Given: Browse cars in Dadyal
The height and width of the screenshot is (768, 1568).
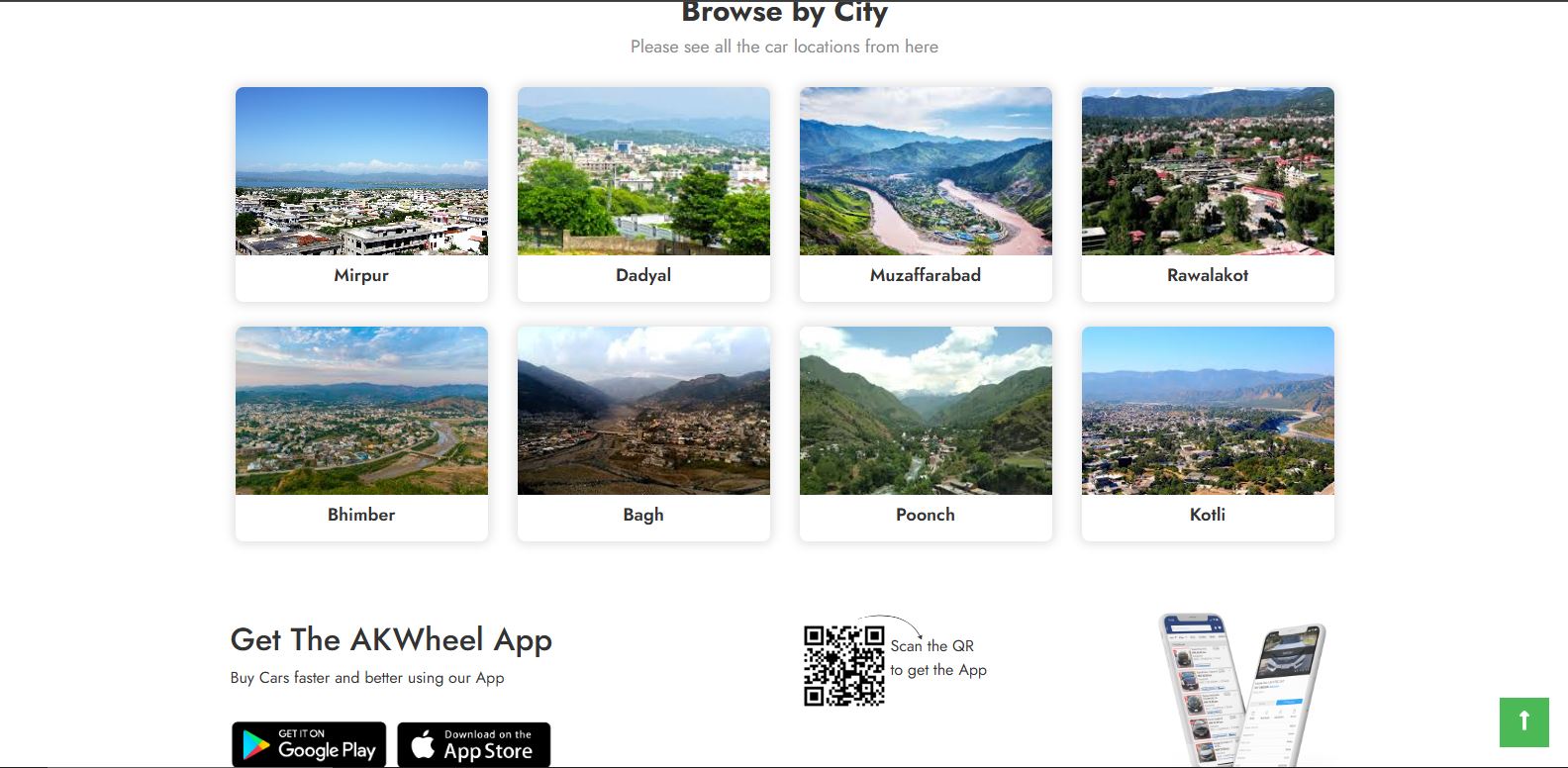Looking at the screenshot, I should coord(643,194).
